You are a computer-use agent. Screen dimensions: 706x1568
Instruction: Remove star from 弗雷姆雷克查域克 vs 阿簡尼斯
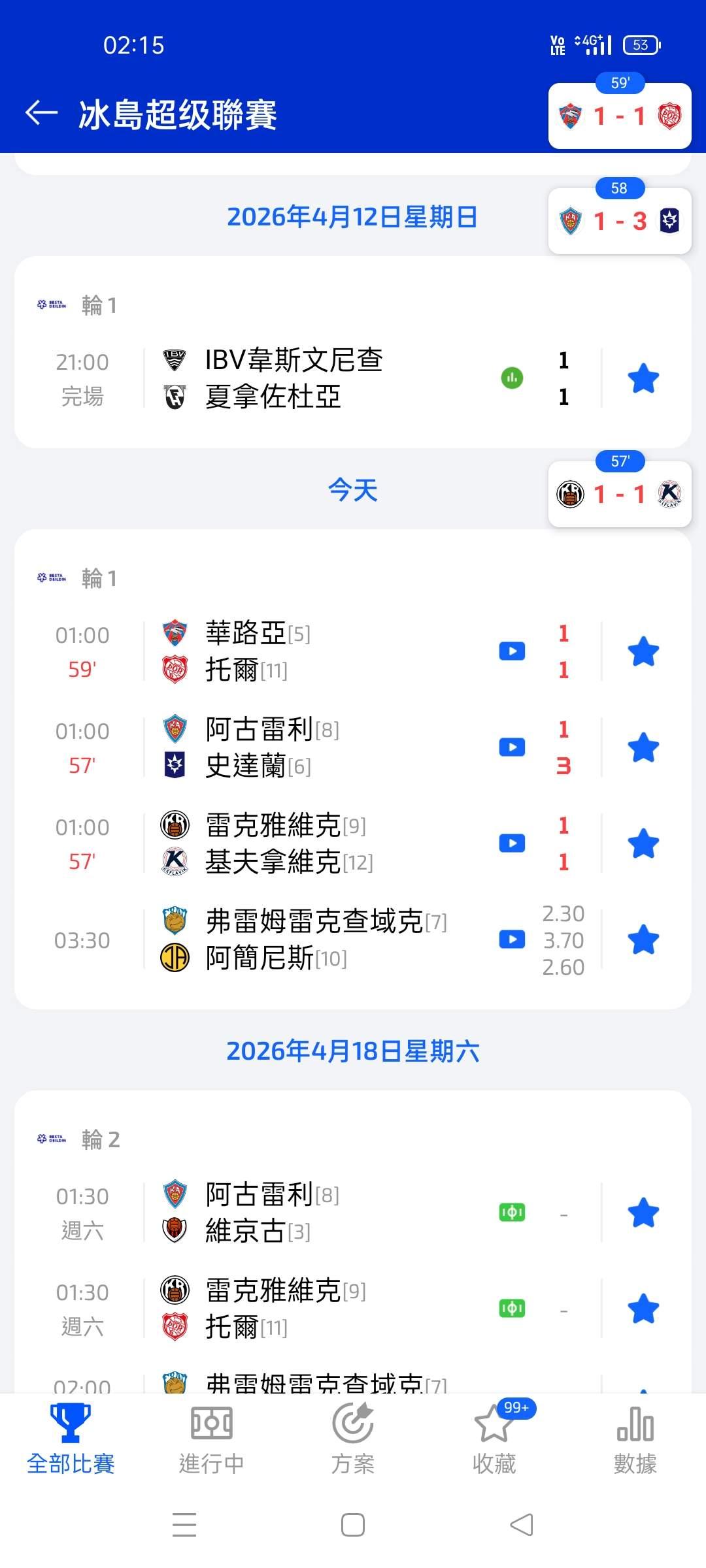(643, 940)
